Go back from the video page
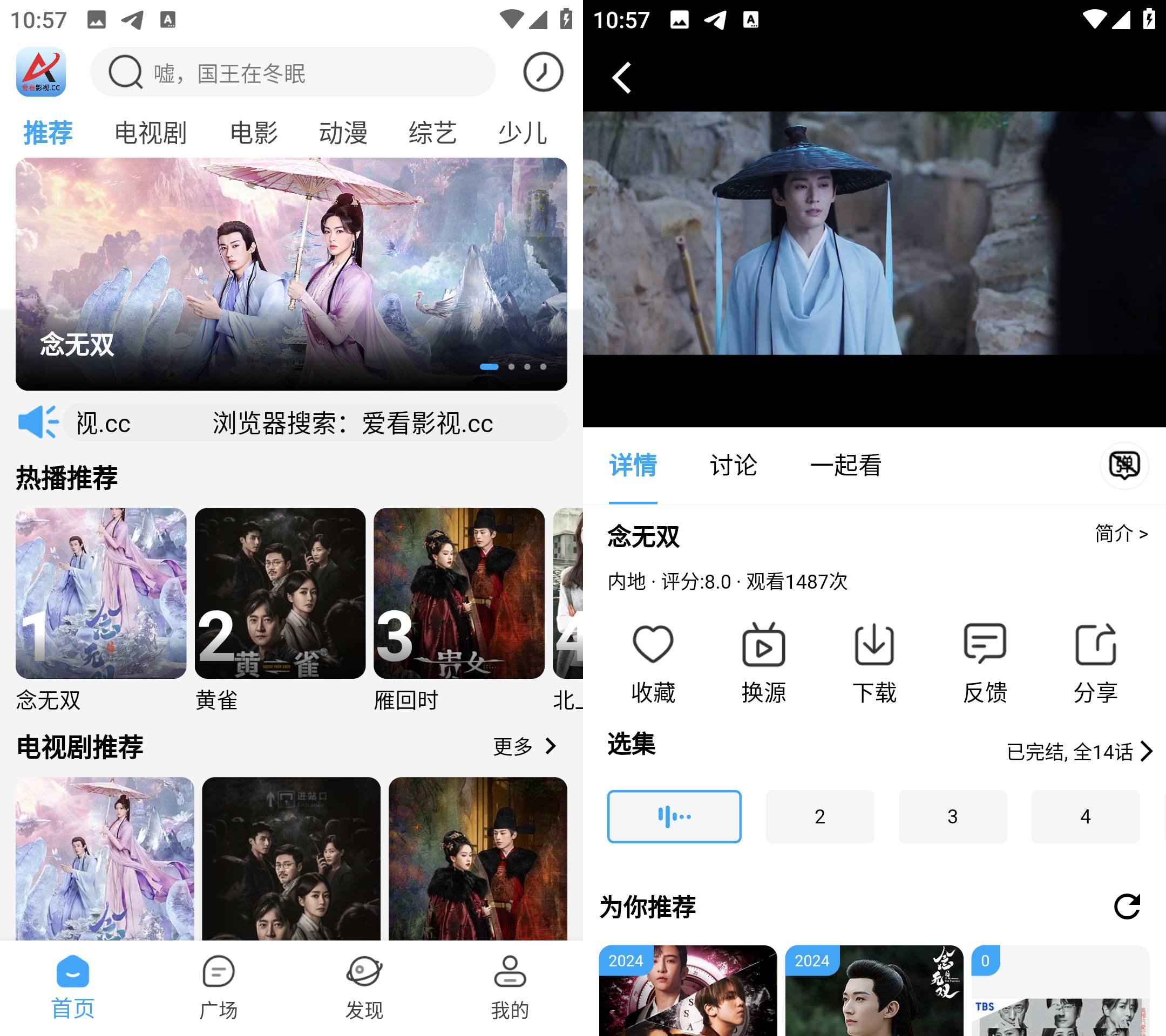 [x=621, y=78]
